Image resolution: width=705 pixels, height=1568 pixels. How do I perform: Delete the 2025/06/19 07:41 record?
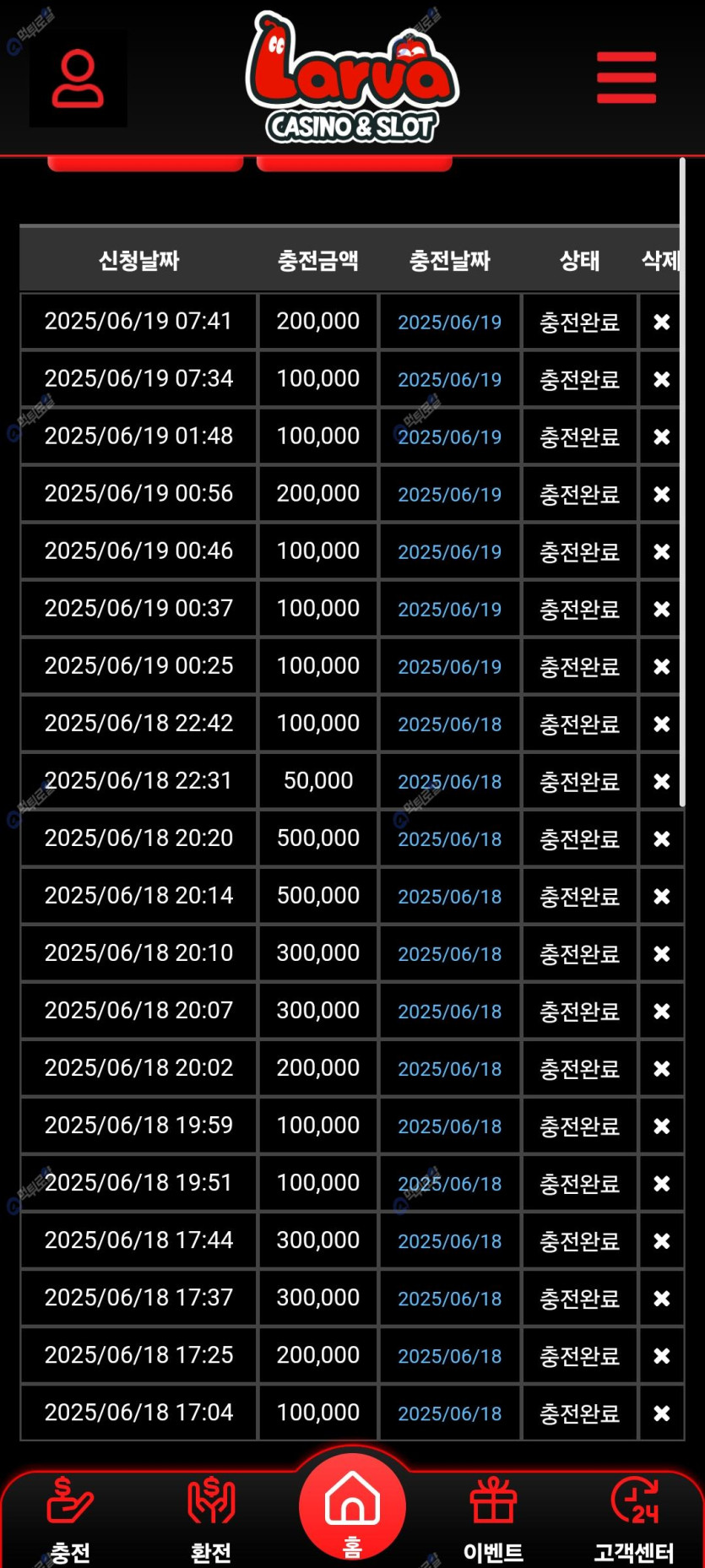662,322
